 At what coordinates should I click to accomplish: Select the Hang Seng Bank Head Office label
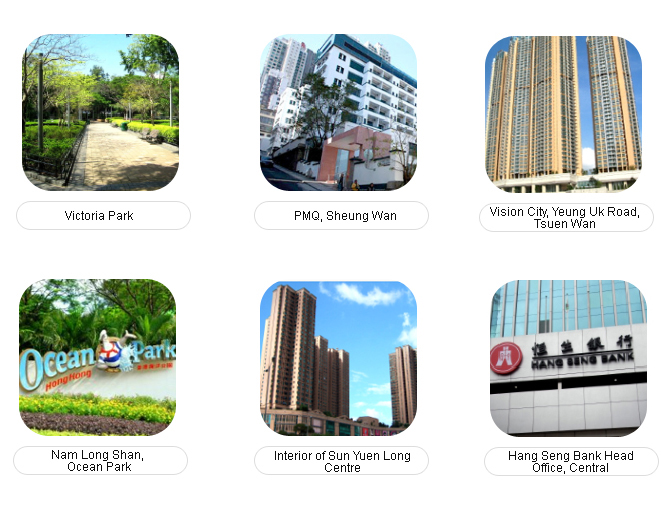pos(571,461)
